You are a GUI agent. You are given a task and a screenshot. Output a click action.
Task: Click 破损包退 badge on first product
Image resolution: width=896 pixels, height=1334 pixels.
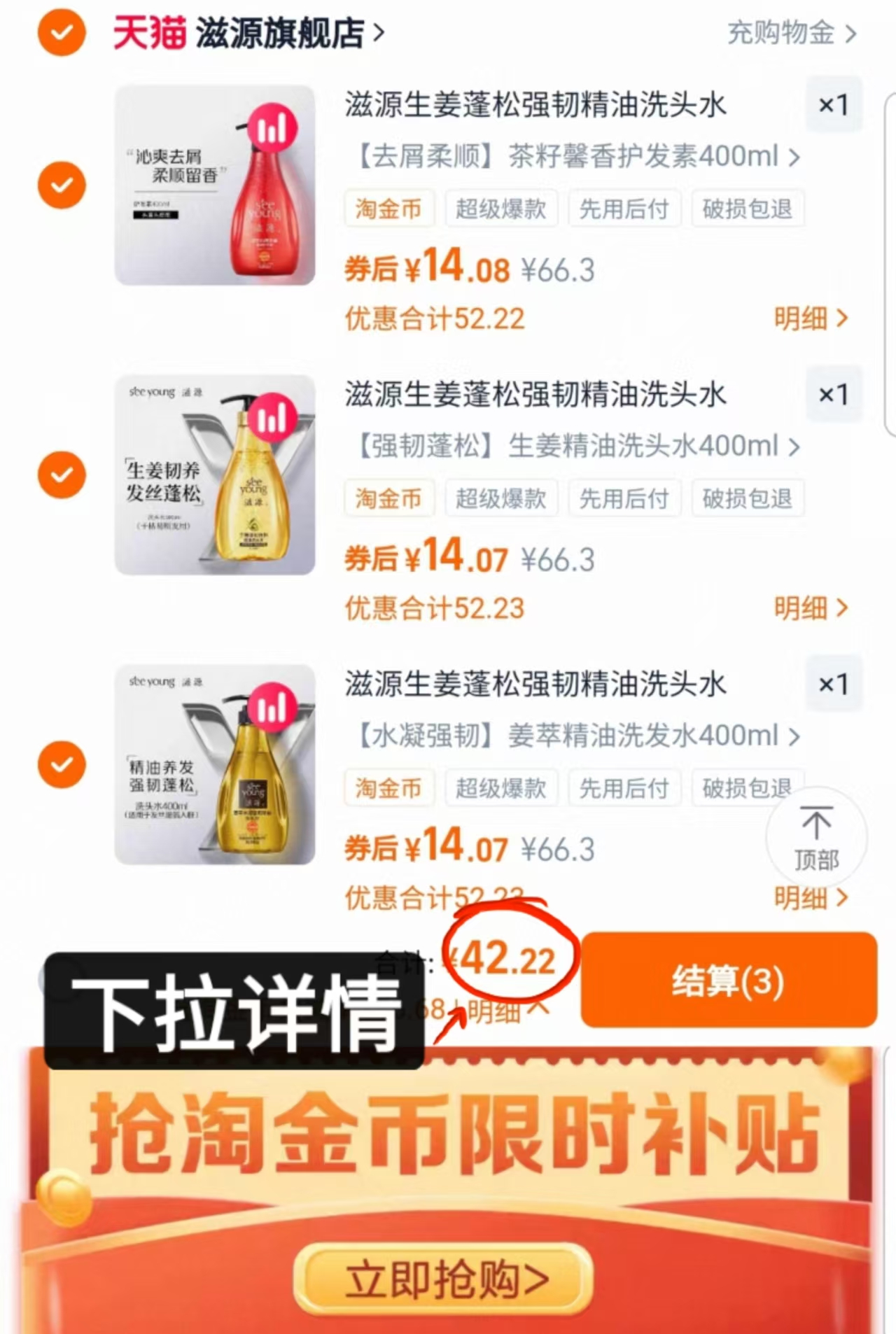coord(748,209)
